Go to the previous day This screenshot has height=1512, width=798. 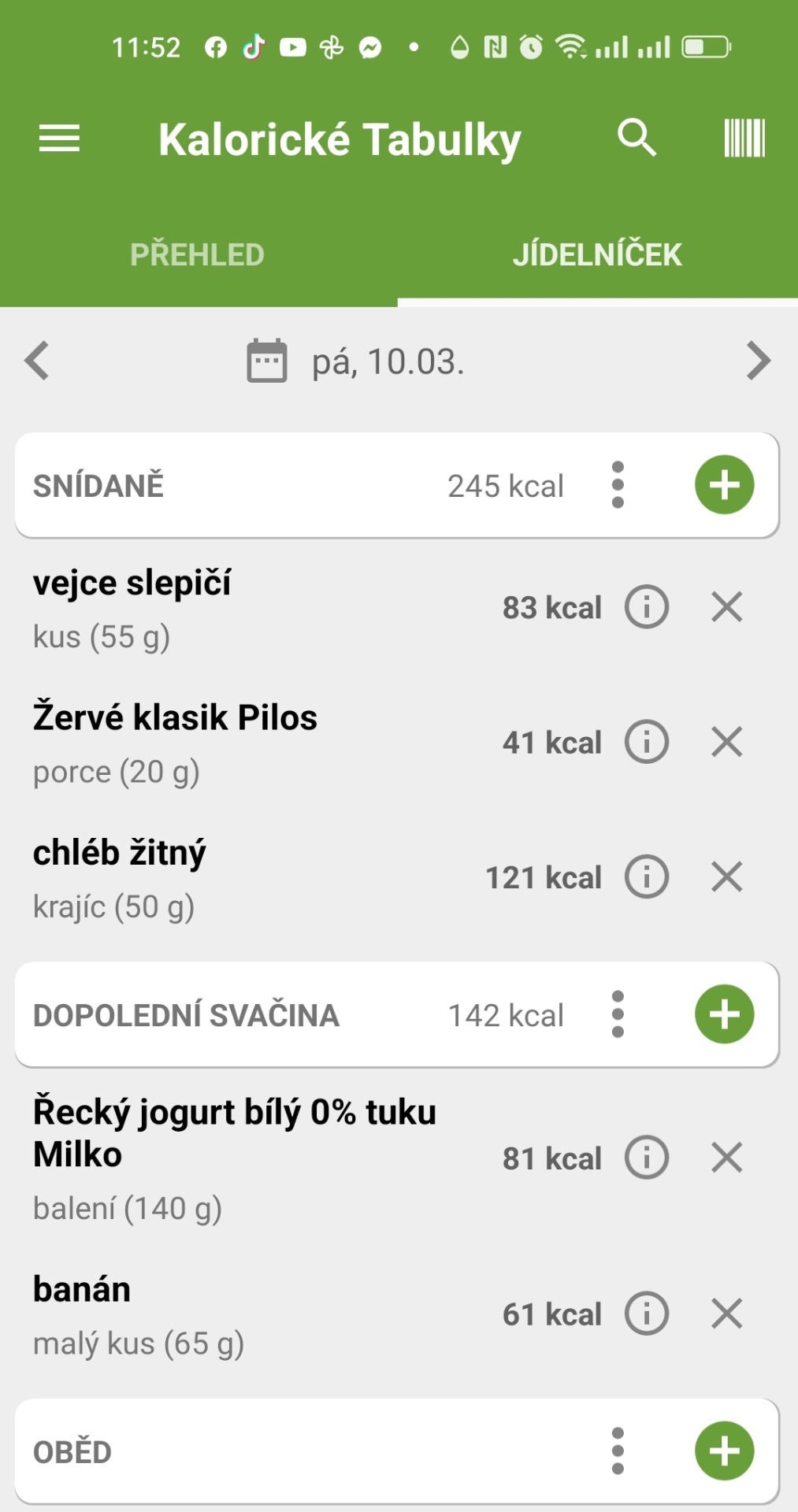(36, 361)
